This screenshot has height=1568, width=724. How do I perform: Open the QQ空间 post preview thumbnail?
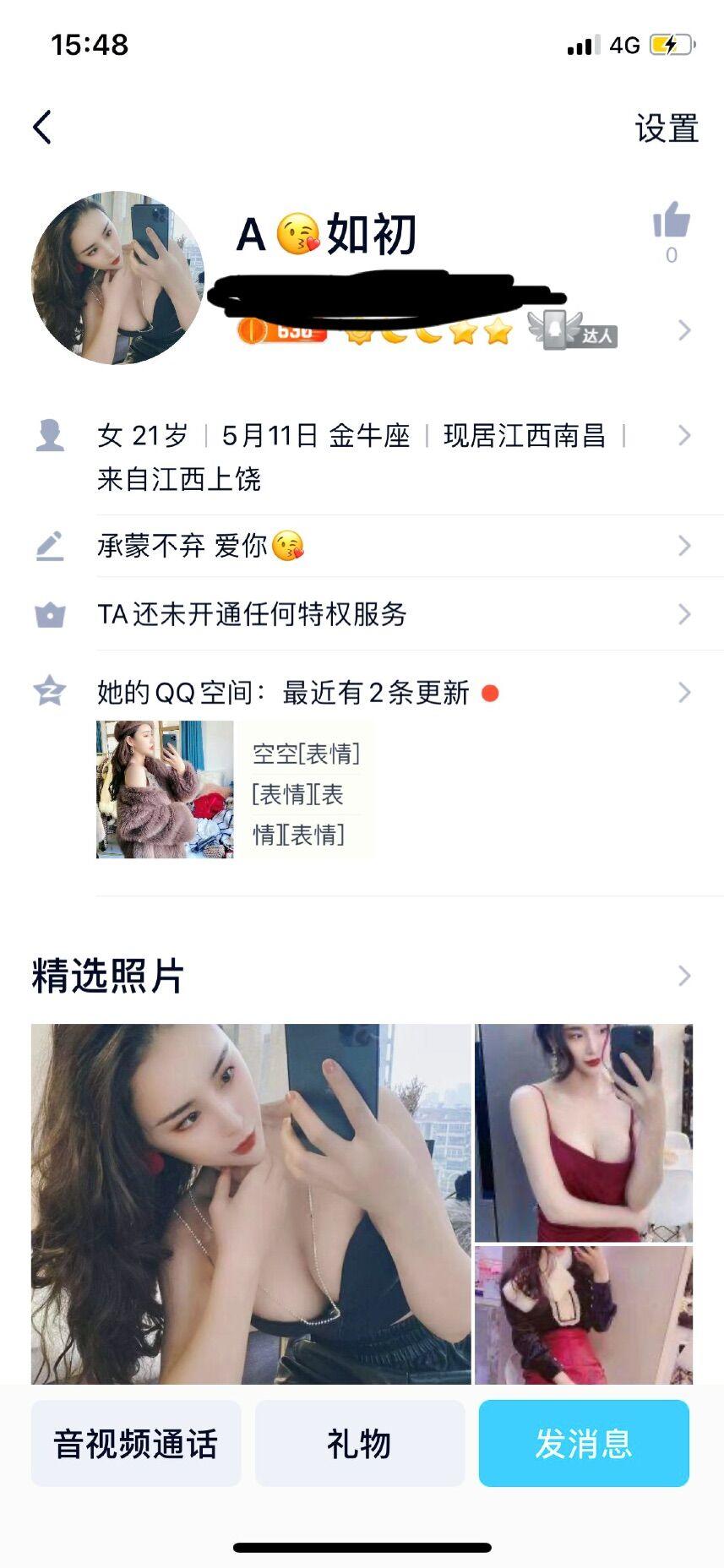pyautogui.click(x=165, y=789)
